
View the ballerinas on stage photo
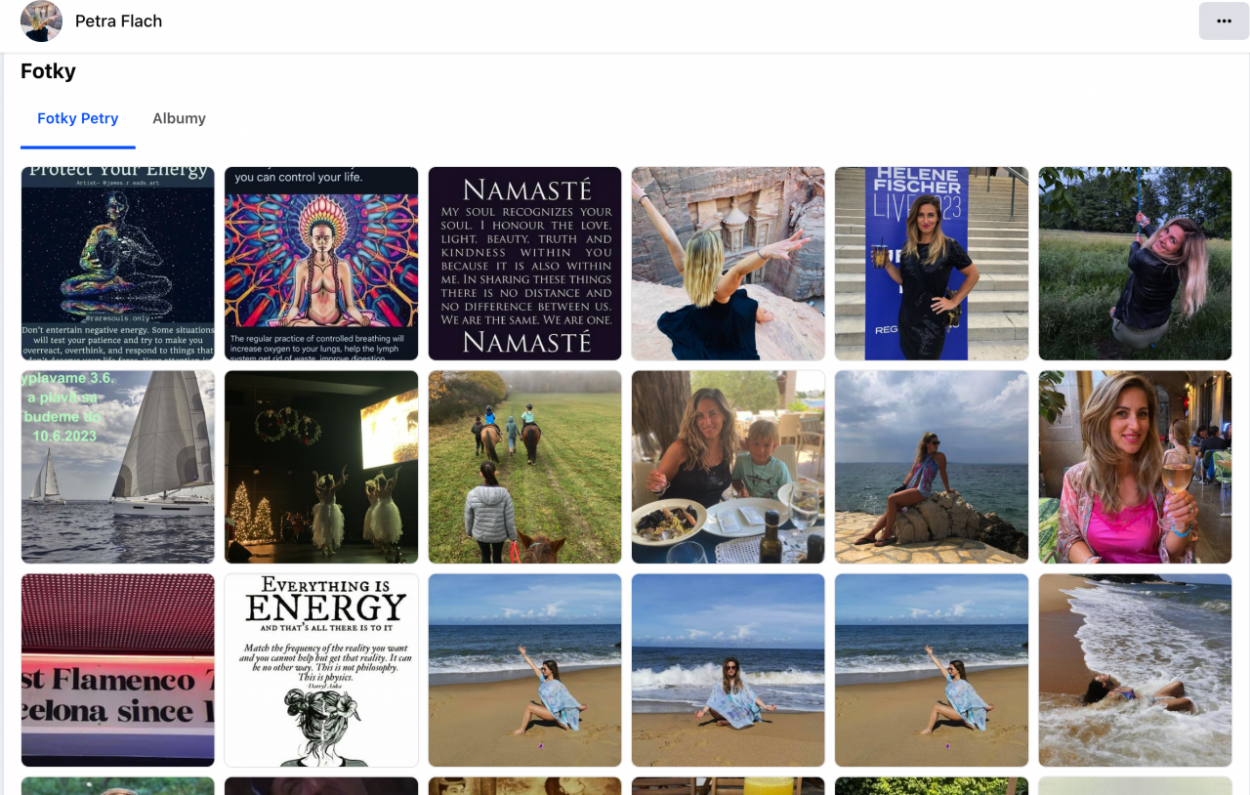(x=321, y=467)
